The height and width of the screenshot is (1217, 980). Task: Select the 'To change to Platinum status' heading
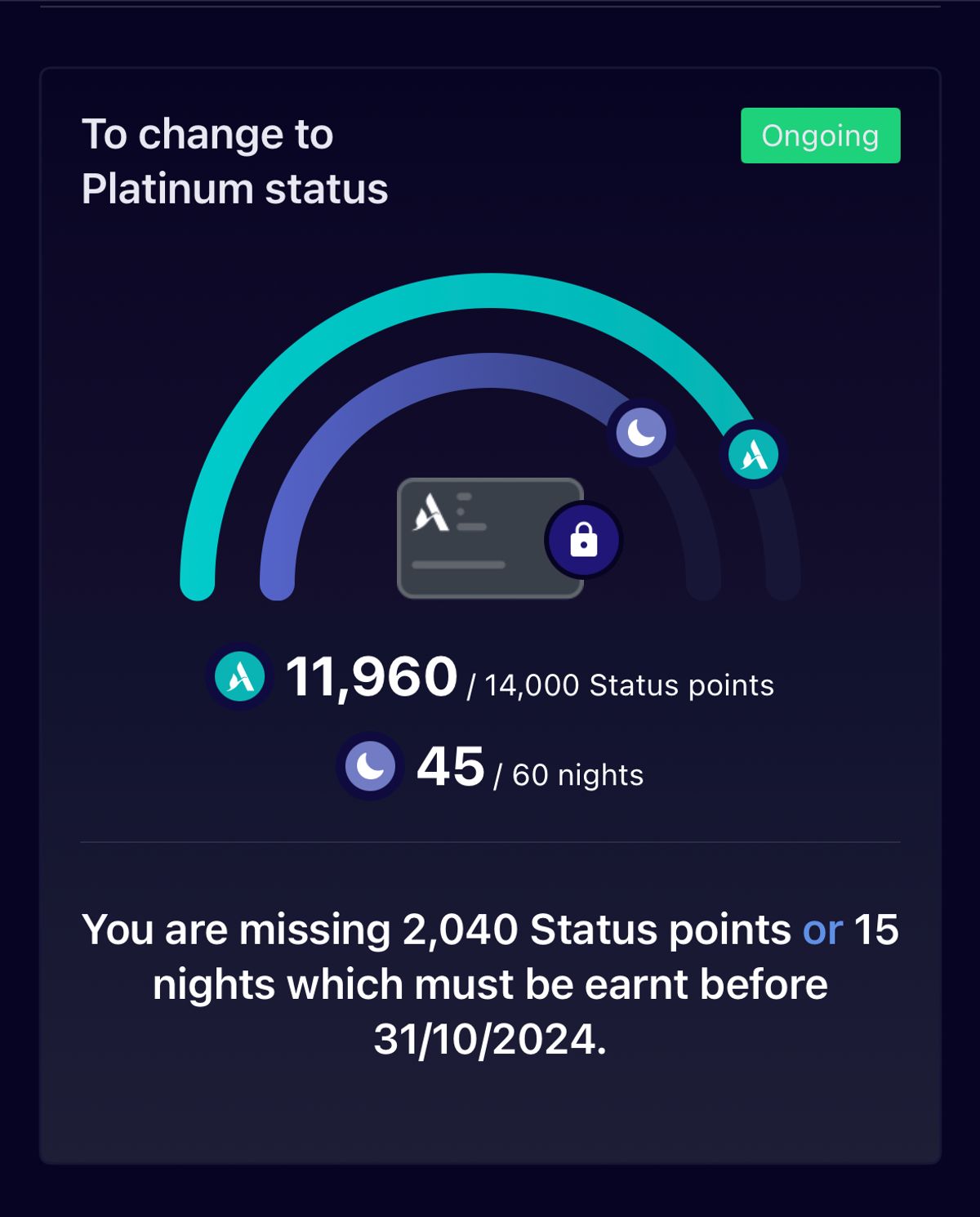(236, 162)
